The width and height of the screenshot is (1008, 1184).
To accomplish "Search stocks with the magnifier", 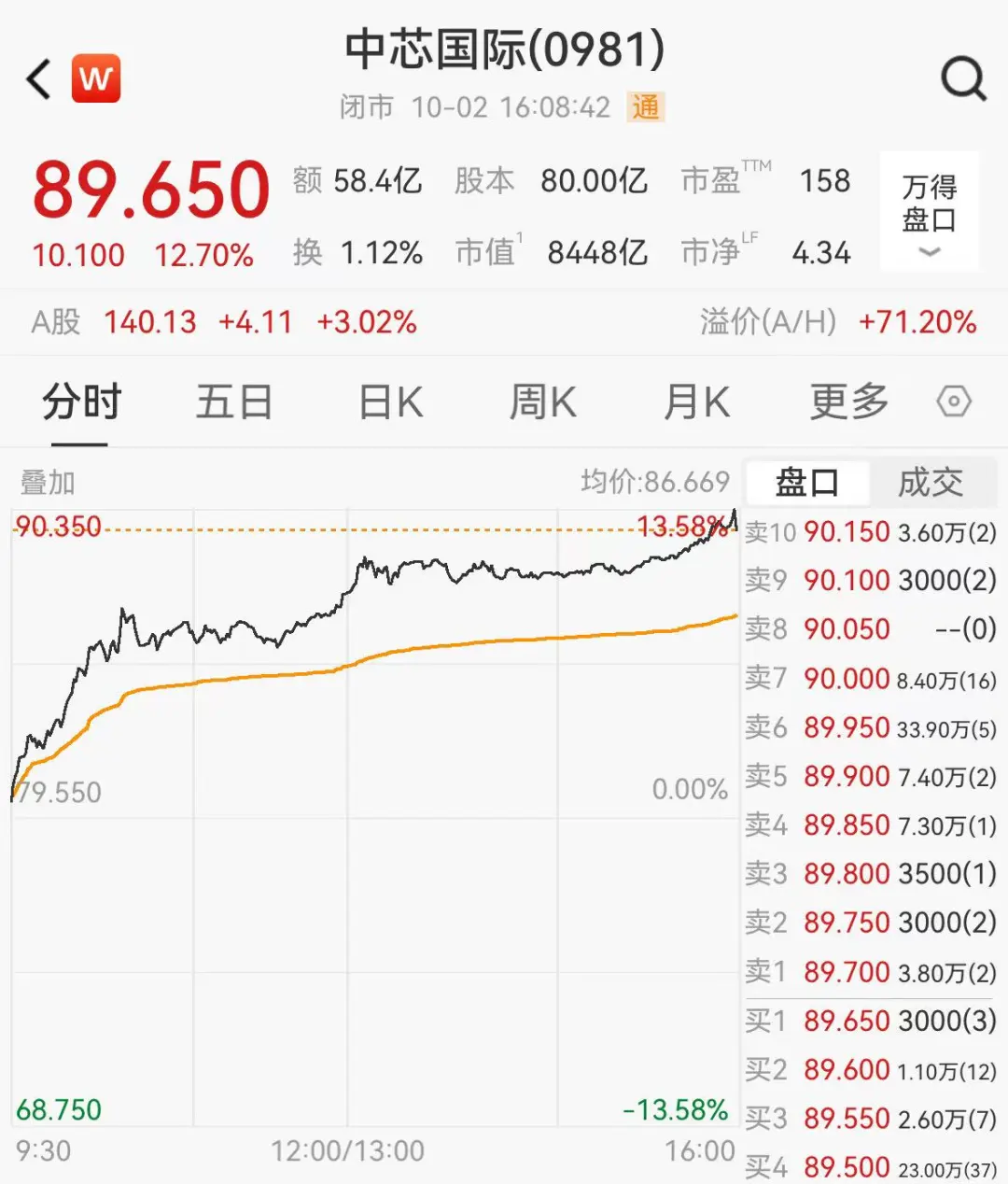I will click(963, 79).
